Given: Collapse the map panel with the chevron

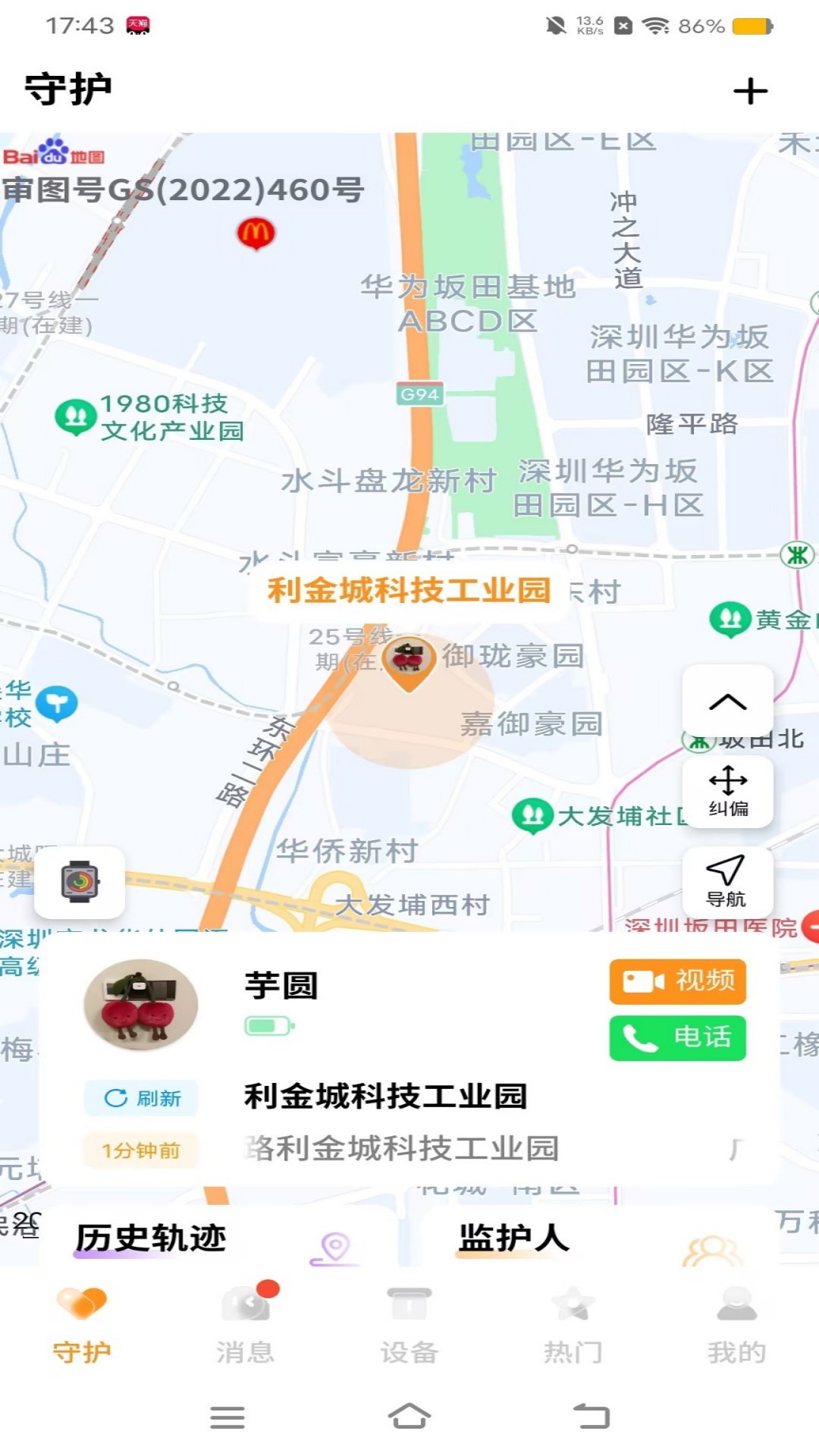Looking at the screenshot, I should 727,701.
